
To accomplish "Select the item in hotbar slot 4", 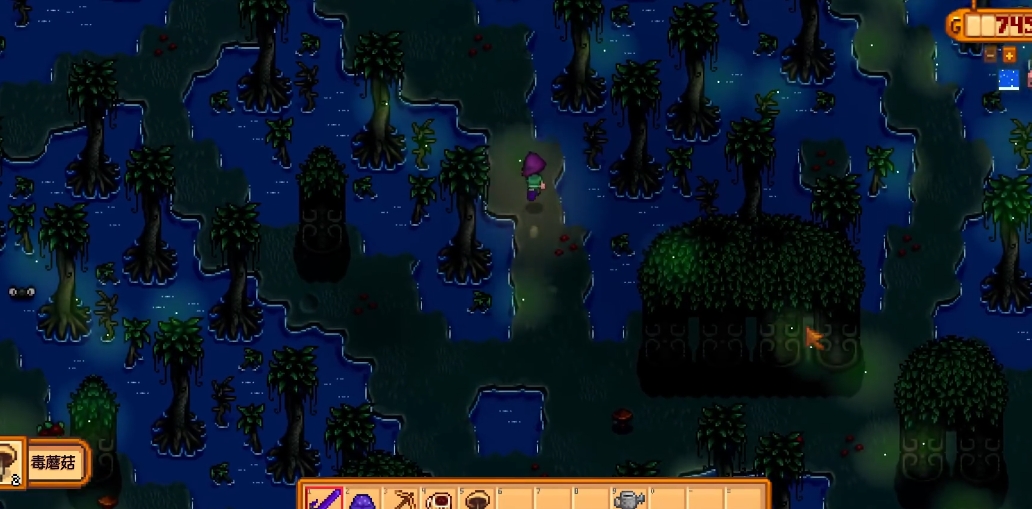I will (438, 498).
